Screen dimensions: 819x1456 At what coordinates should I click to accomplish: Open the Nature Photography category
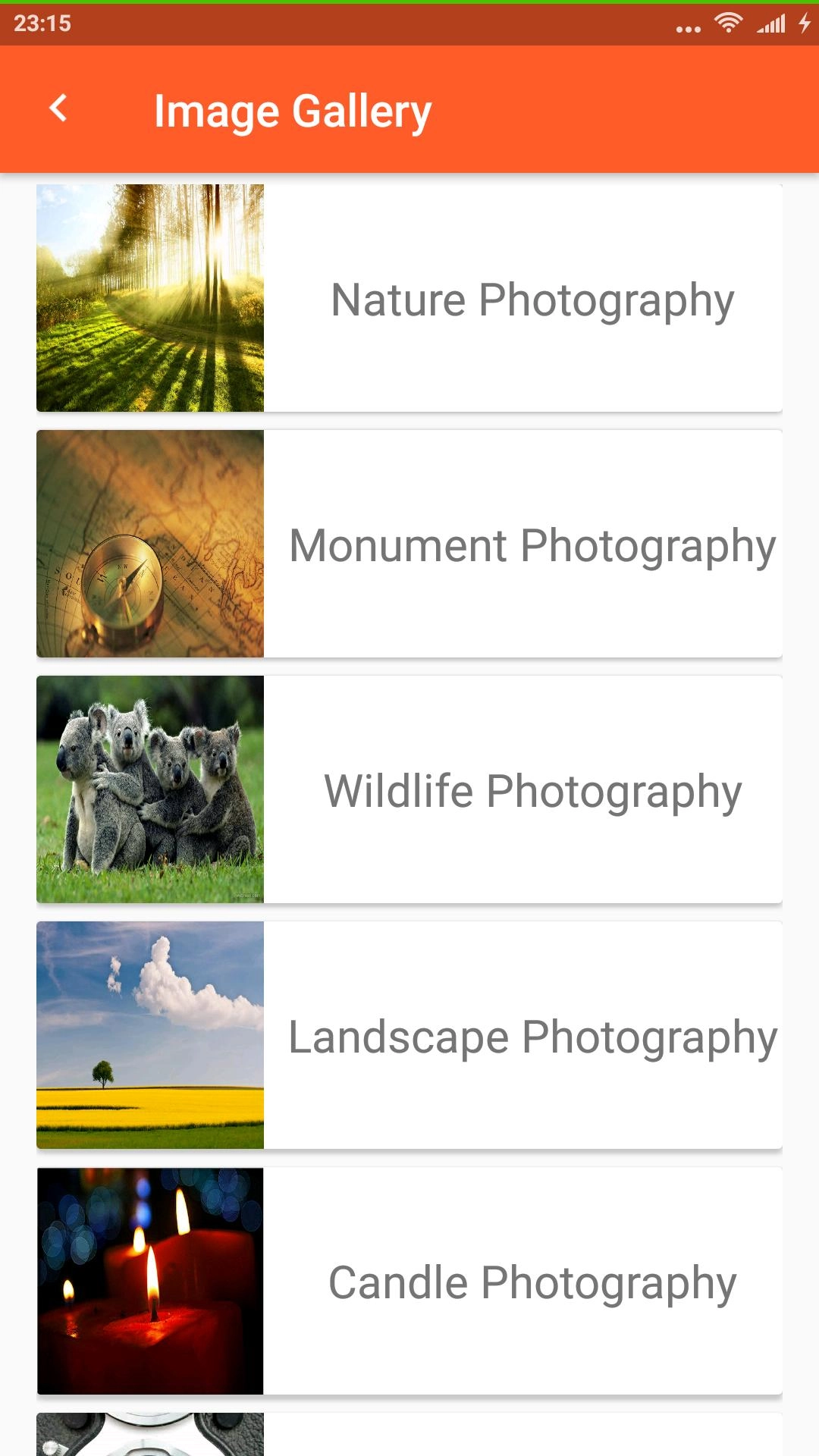tap(409, 299)
